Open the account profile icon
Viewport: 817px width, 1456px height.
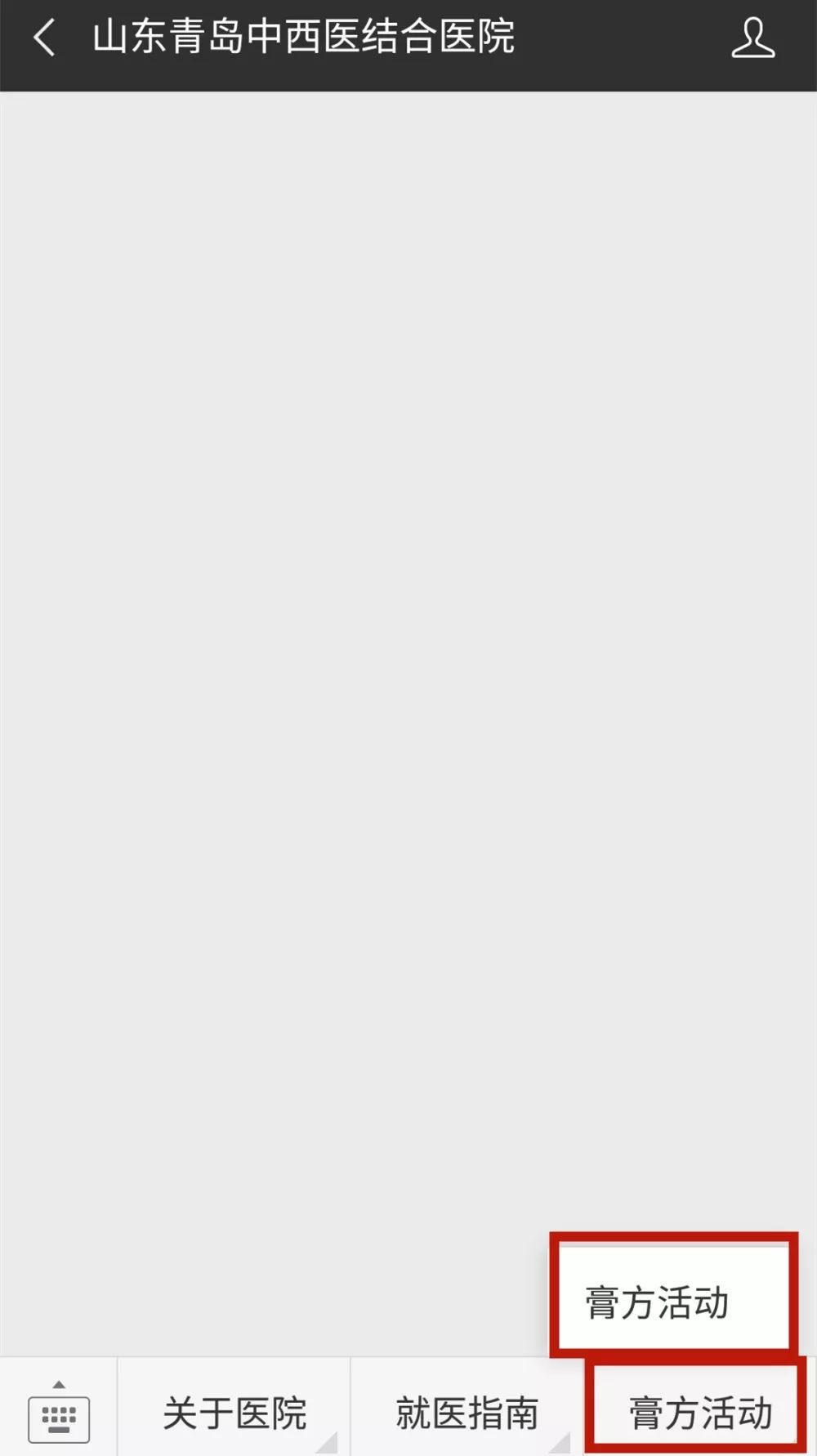coord(752,39)
